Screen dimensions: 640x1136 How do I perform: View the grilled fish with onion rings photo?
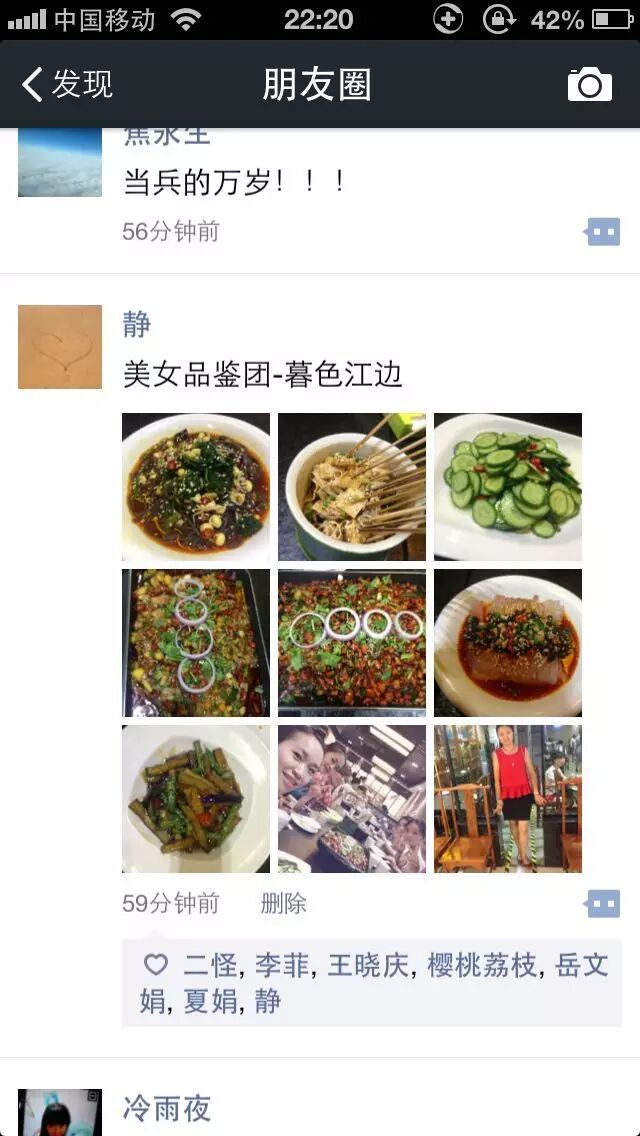pos(196,643)
